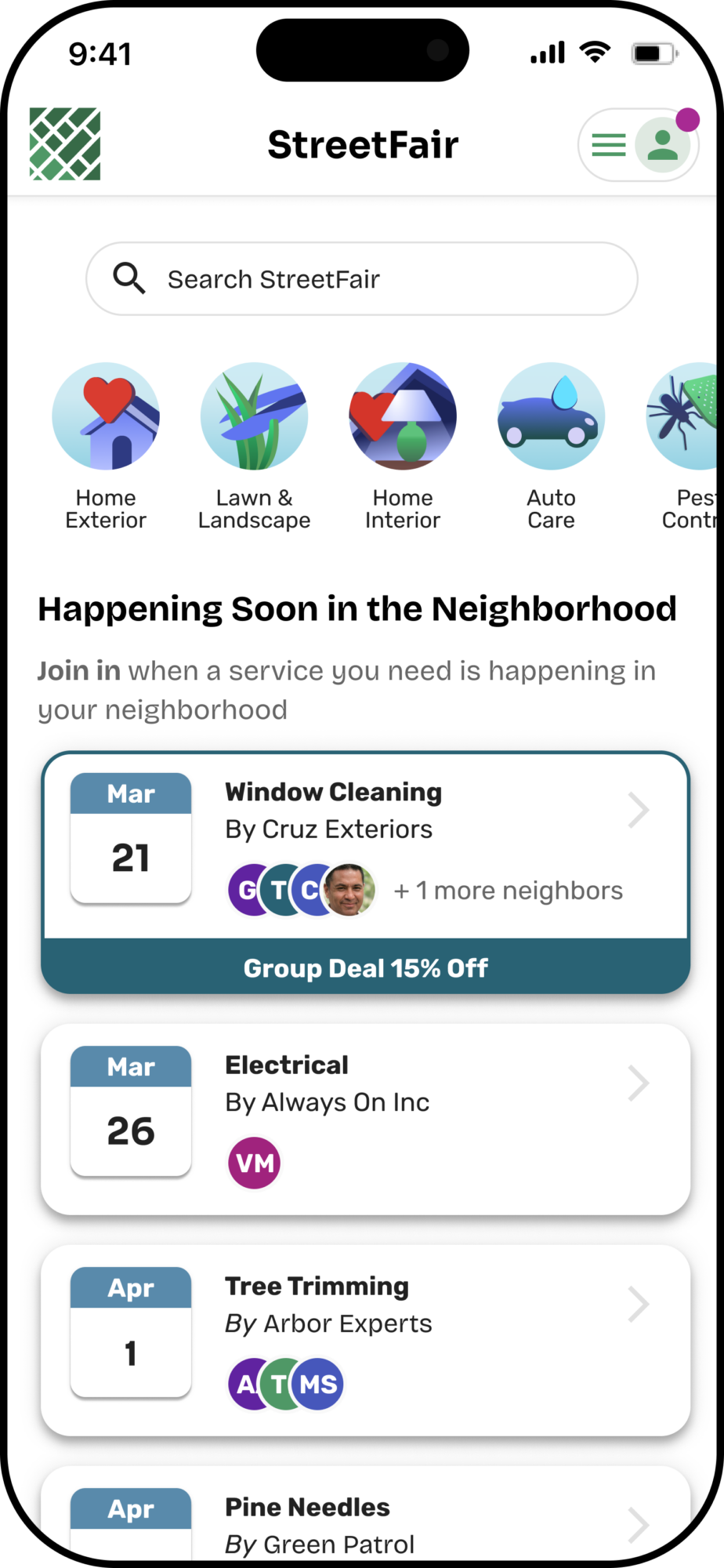The height and width of the screenshot is (1568, 724).
Task: Tap the Search StreetFair field
Action: pos(362,279)
